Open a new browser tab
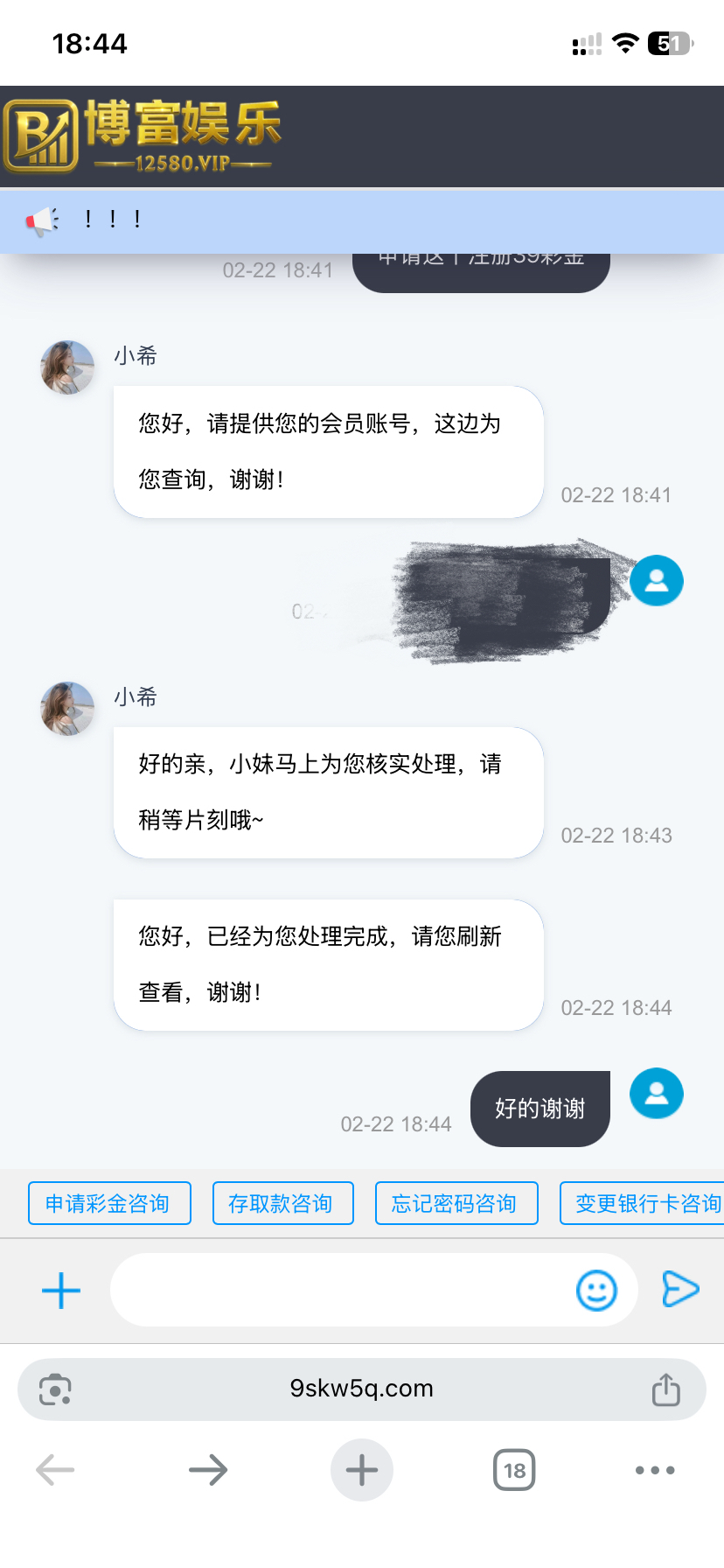Viewport: 724px width, 1568px height. point(361,1470)
